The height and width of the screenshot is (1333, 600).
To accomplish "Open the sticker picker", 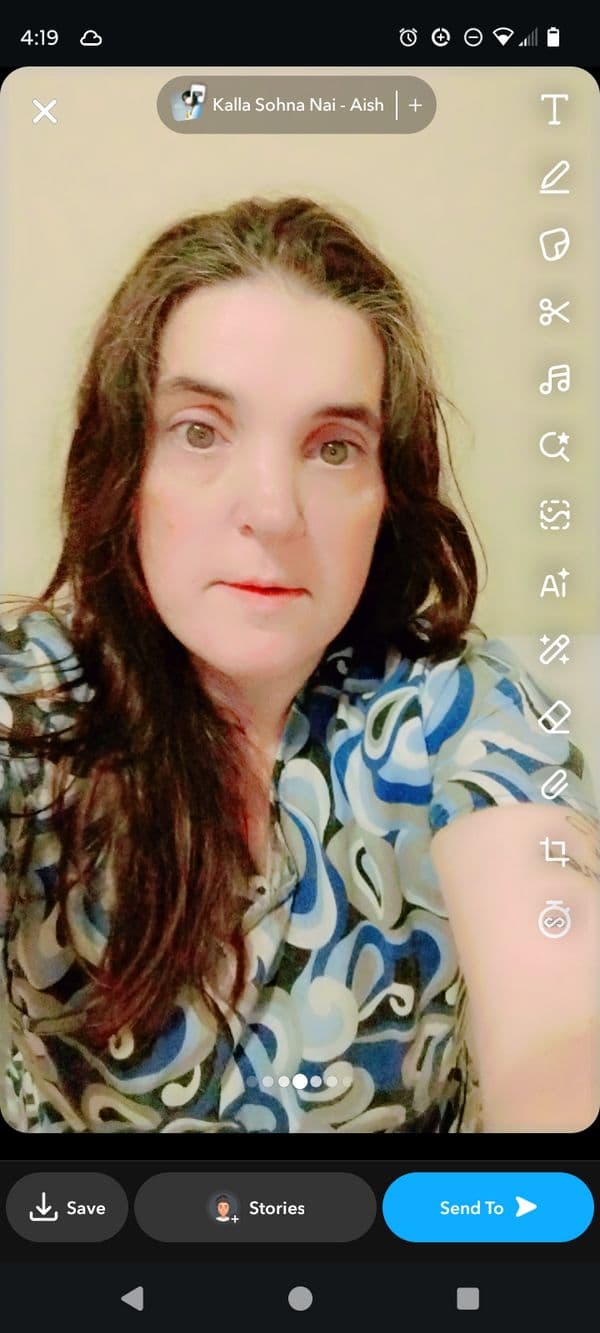I will coord(554,244).
